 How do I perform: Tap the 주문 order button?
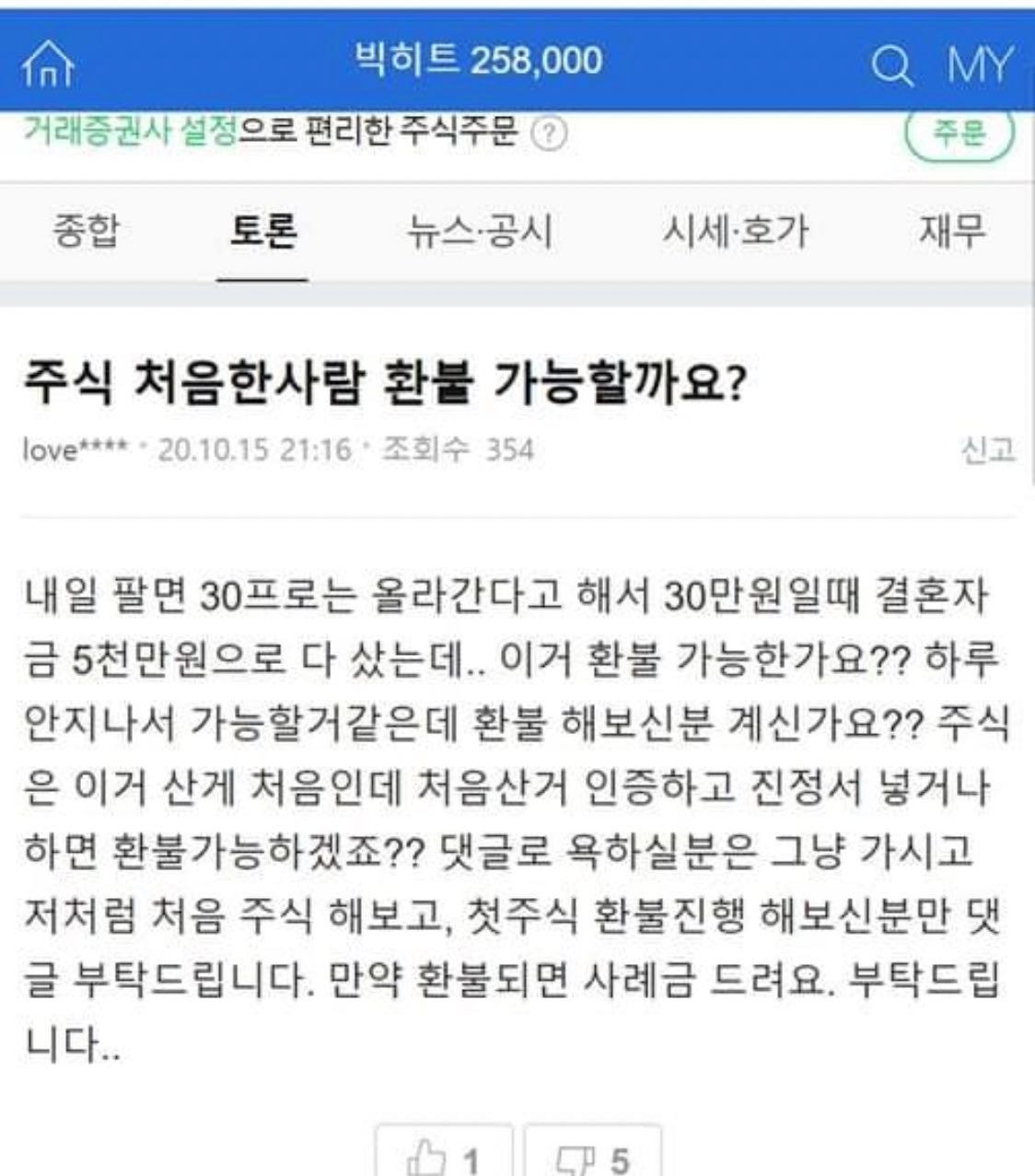point(959,135)
